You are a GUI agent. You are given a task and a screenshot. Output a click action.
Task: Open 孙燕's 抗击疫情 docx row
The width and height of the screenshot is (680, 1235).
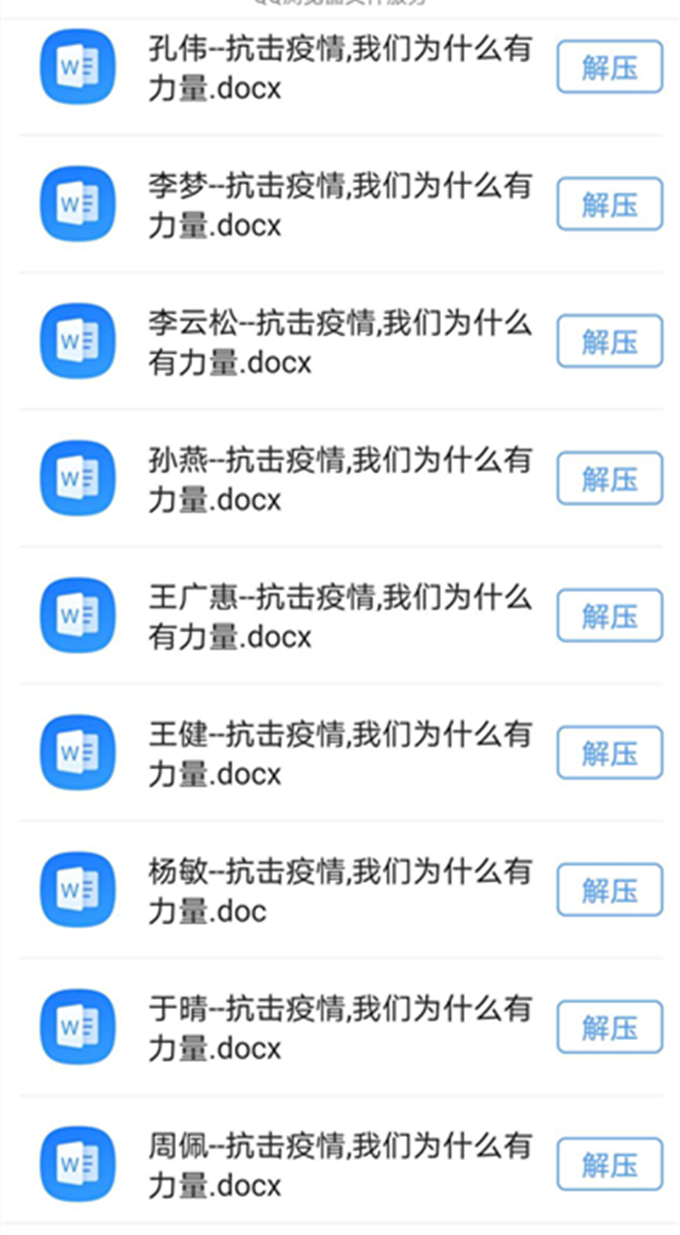pos(338,479)
